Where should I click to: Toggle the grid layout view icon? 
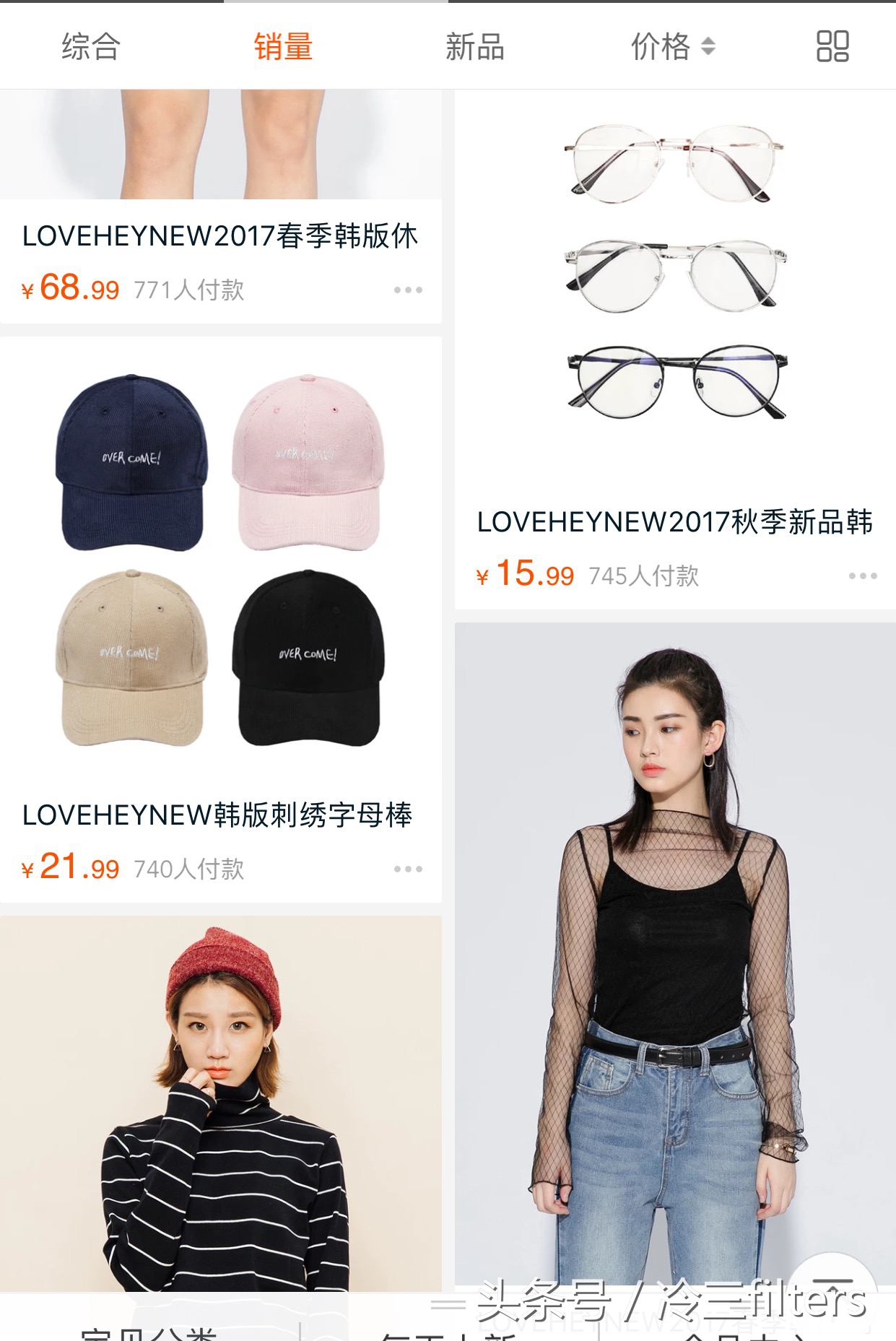tap(832, 47)
